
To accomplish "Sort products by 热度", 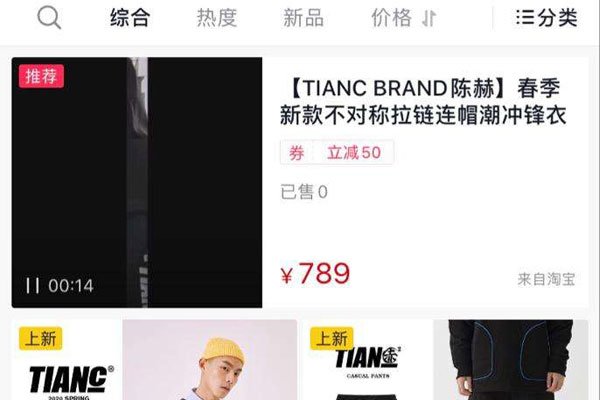I will (217, 18).
